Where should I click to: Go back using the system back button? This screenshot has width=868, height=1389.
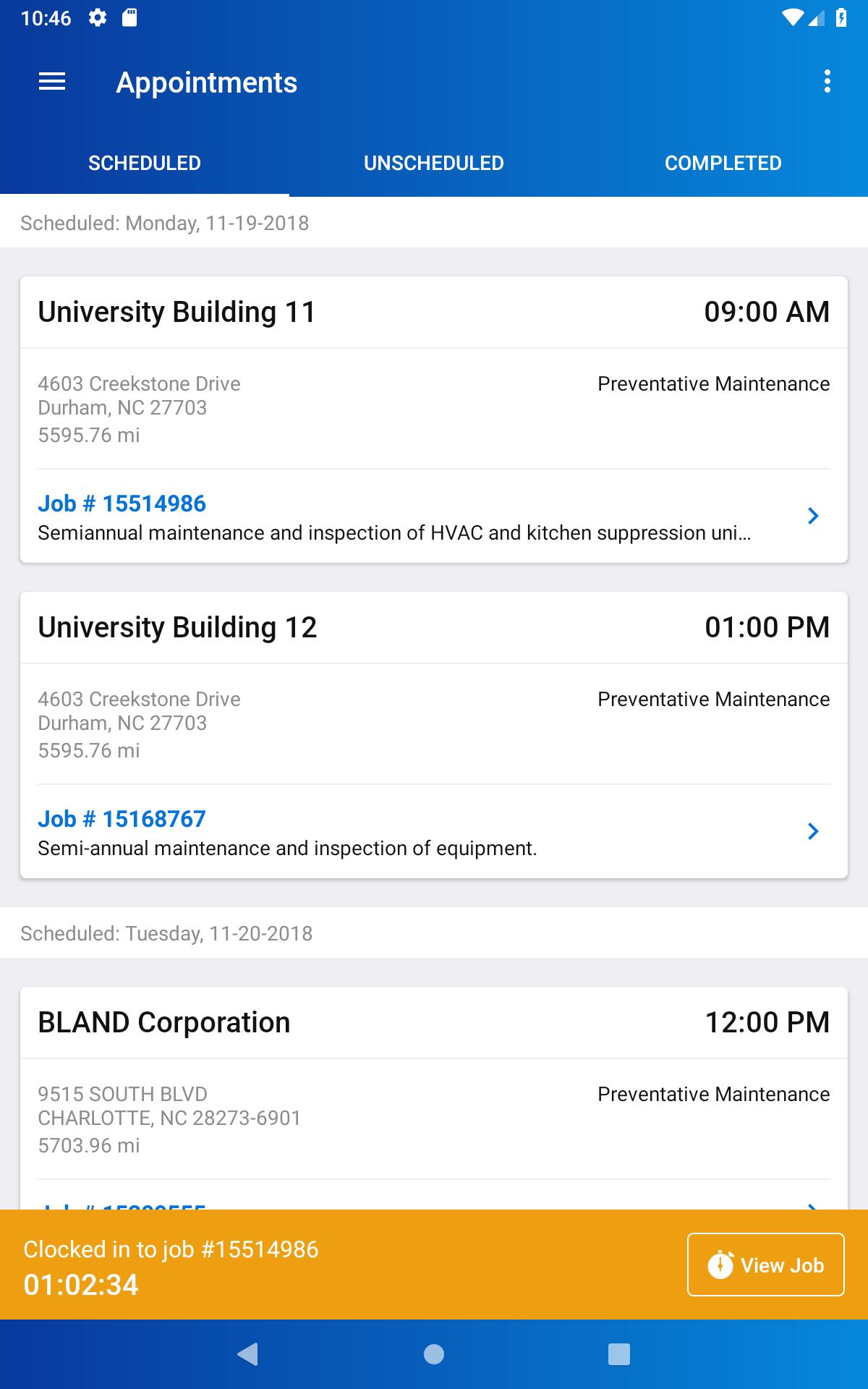click(248, 1354)
